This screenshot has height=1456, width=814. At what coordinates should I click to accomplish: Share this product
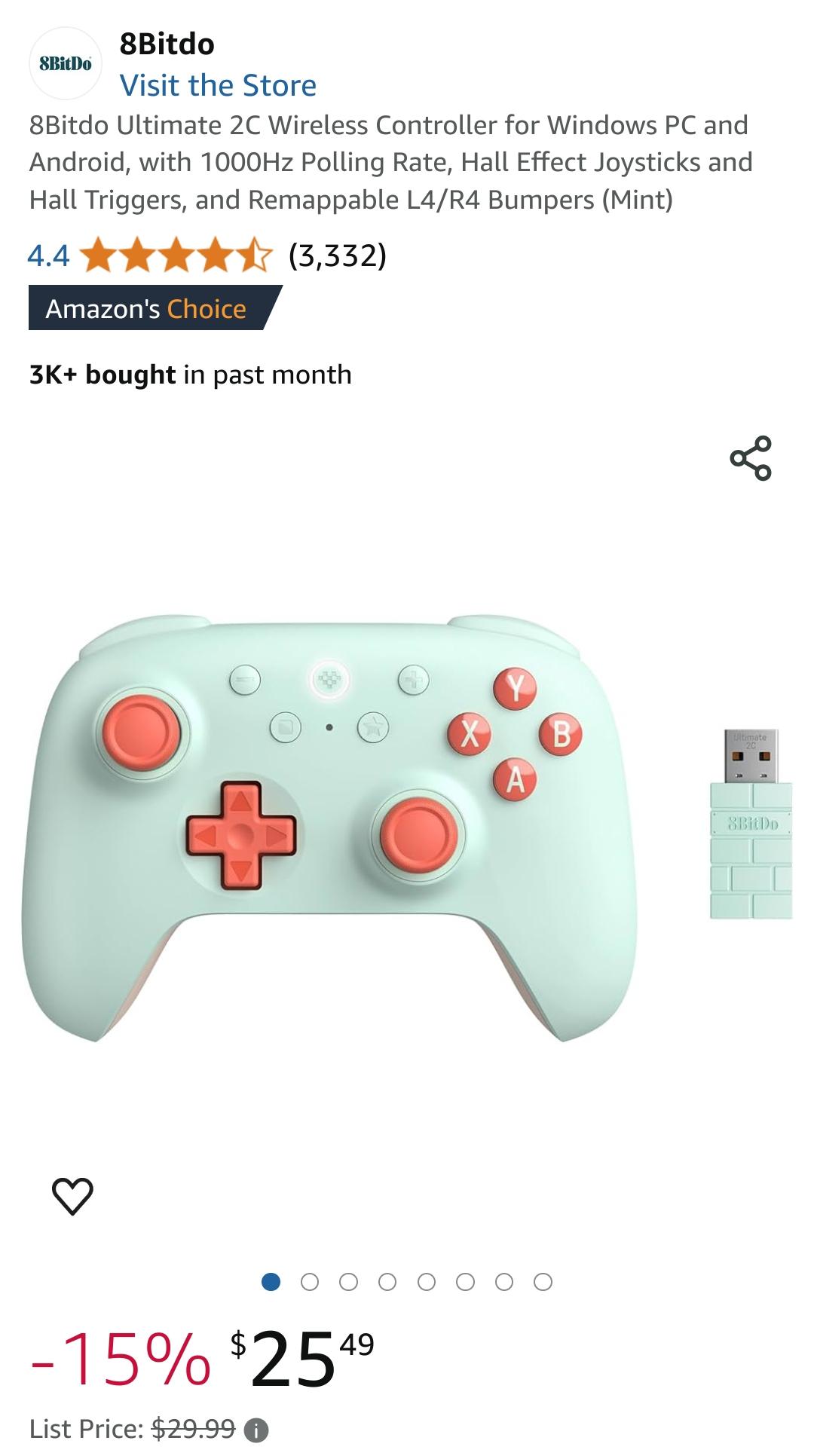(750, 458)
